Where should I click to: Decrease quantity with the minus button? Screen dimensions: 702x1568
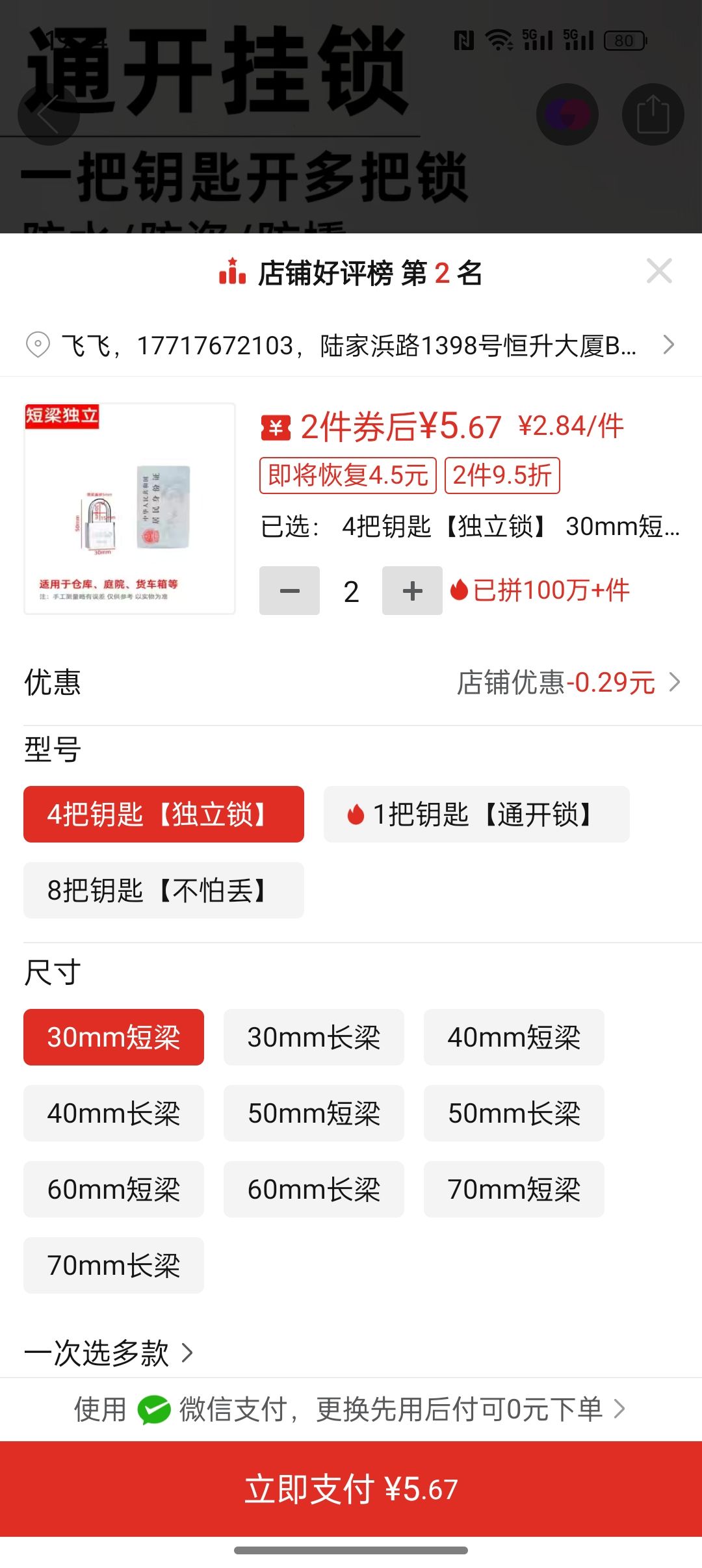(289, 591)
